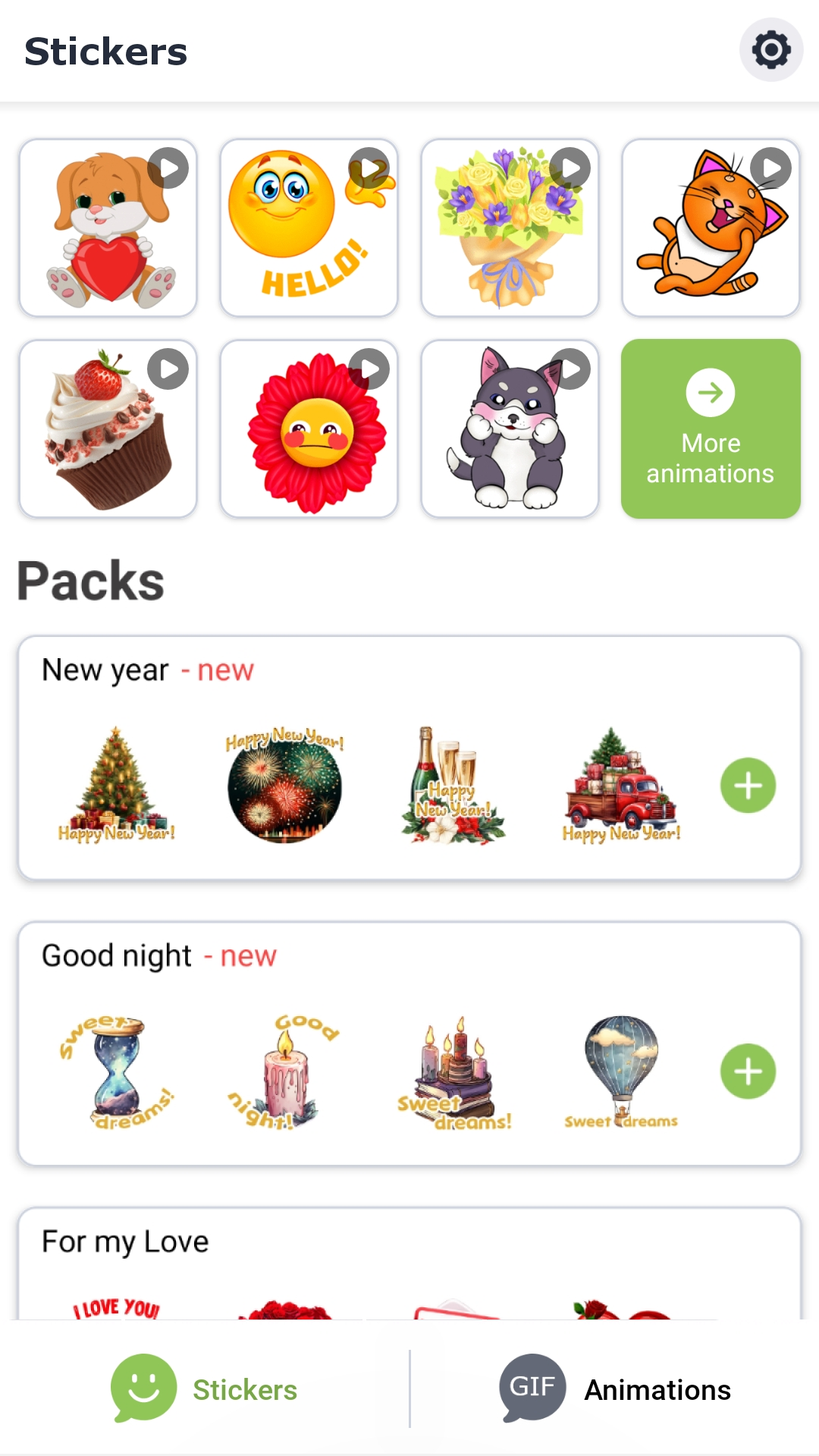Open the HELLO emoji animated sticker
The image size is (819, 1456).
(x=309, y=227)
